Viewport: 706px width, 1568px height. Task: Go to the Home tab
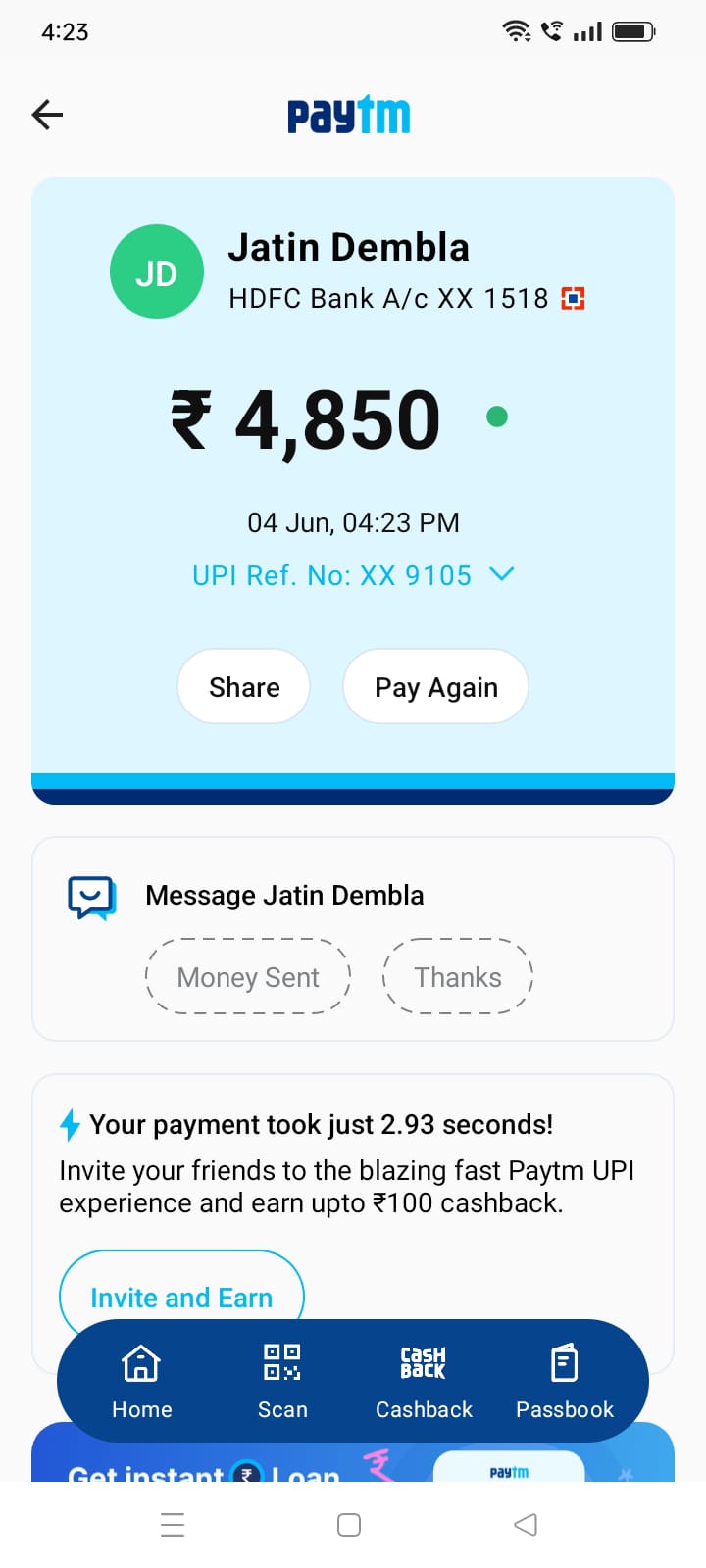pyautogui.click(x=141, y=1381)
